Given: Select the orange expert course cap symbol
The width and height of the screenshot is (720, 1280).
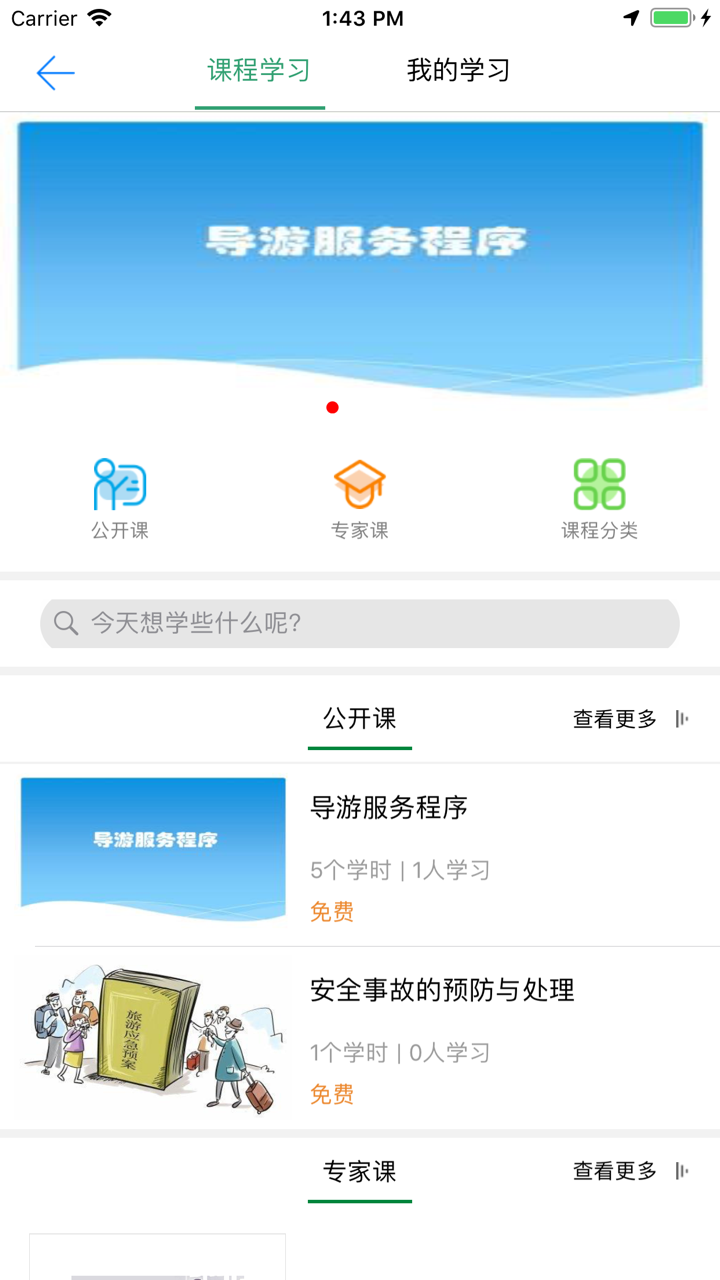Looking at the screenshot, I should [360, 483].
